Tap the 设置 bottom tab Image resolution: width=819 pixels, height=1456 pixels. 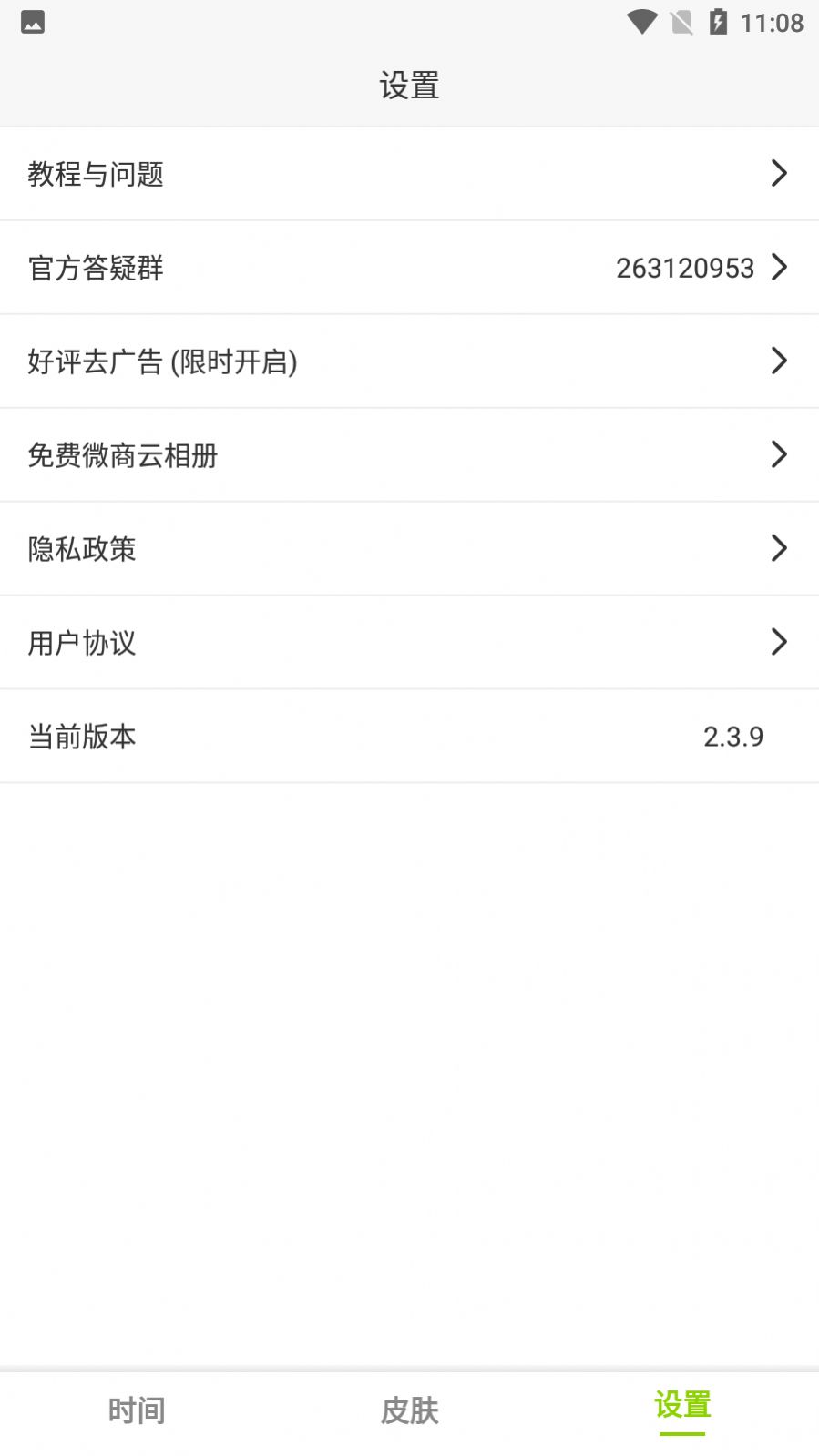[x=682, y=1407]
